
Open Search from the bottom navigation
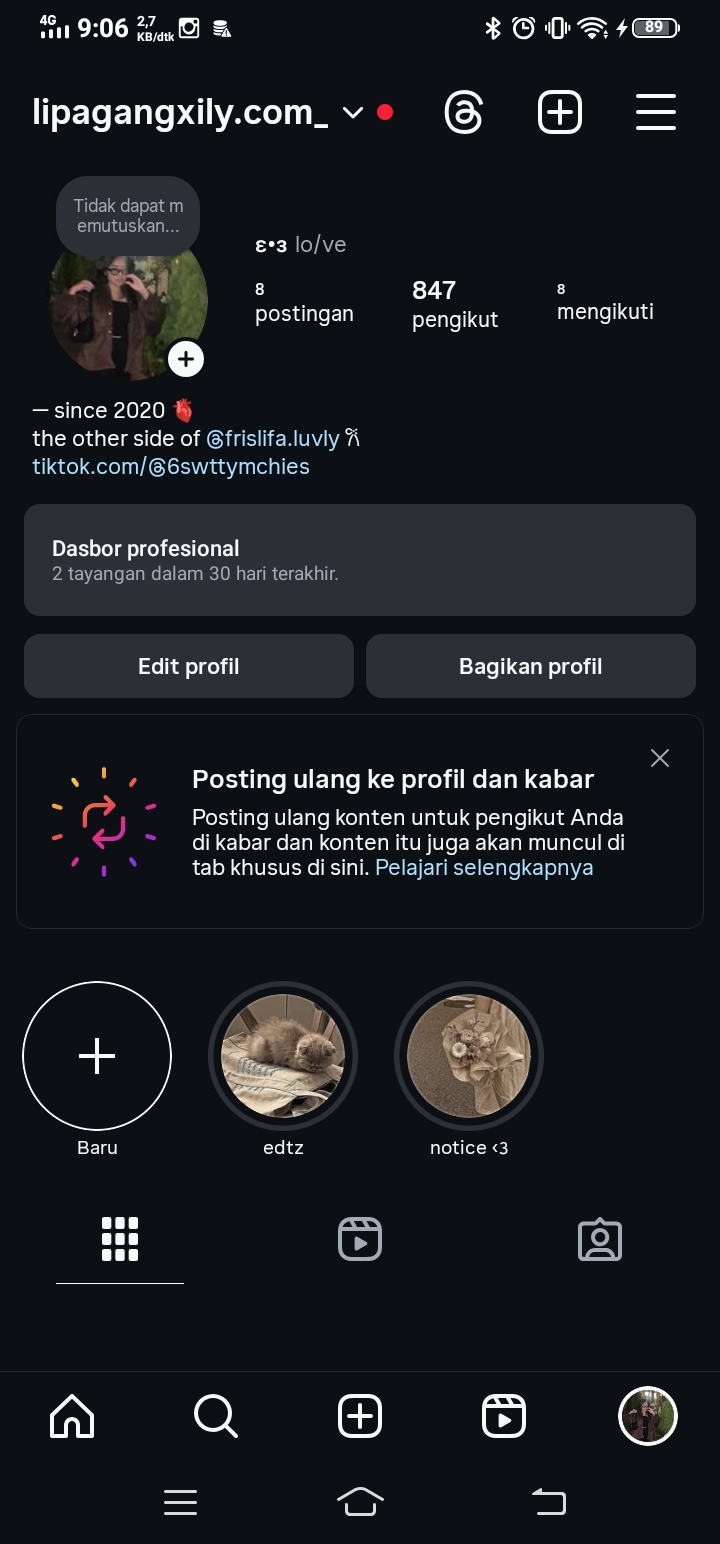pos(216,1416)
